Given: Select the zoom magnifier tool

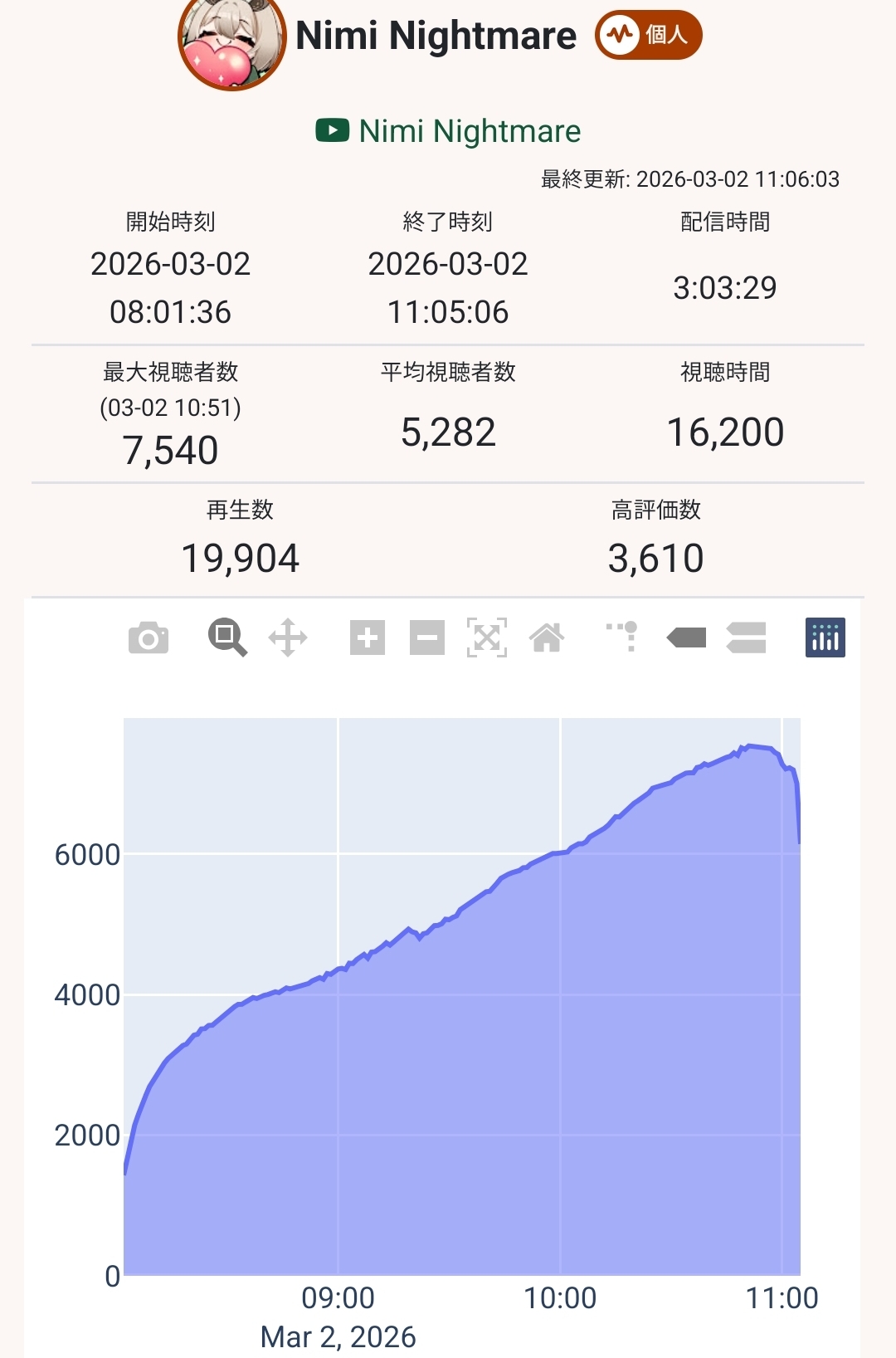Looking at the screenshot, I should point(226,637).
